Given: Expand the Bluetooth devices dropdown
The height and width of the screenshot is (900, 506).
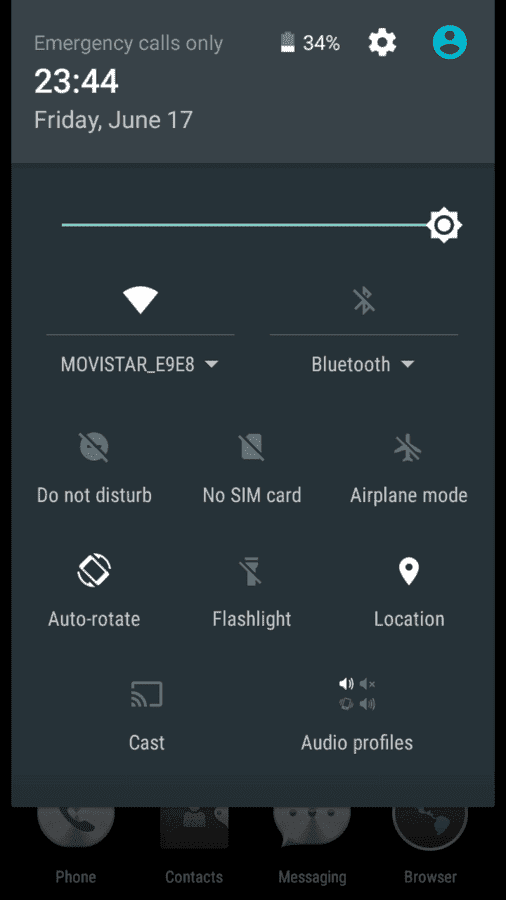Looking at the screenshot, I should tap(363, 364).
